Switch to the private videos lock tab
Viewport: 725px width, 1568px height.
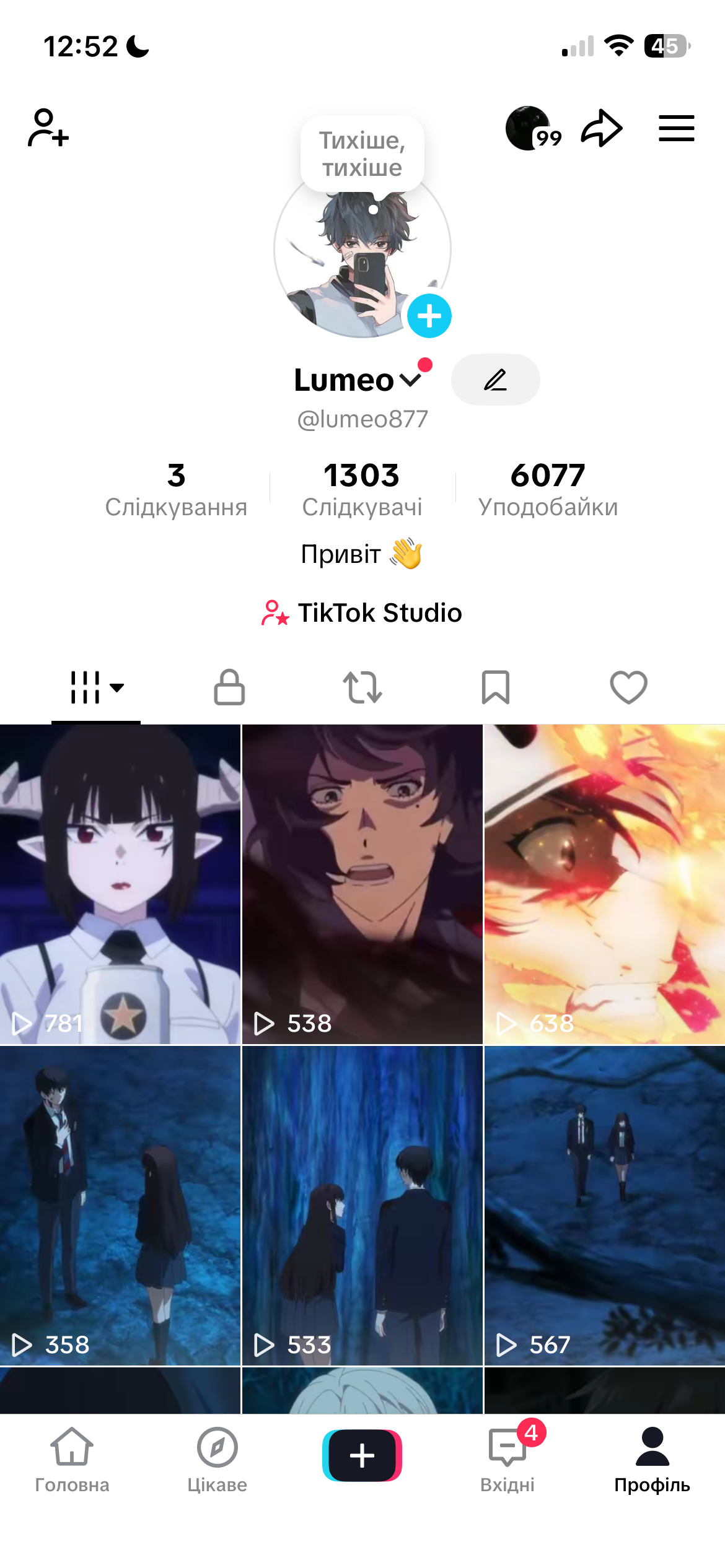coord(229,687)
